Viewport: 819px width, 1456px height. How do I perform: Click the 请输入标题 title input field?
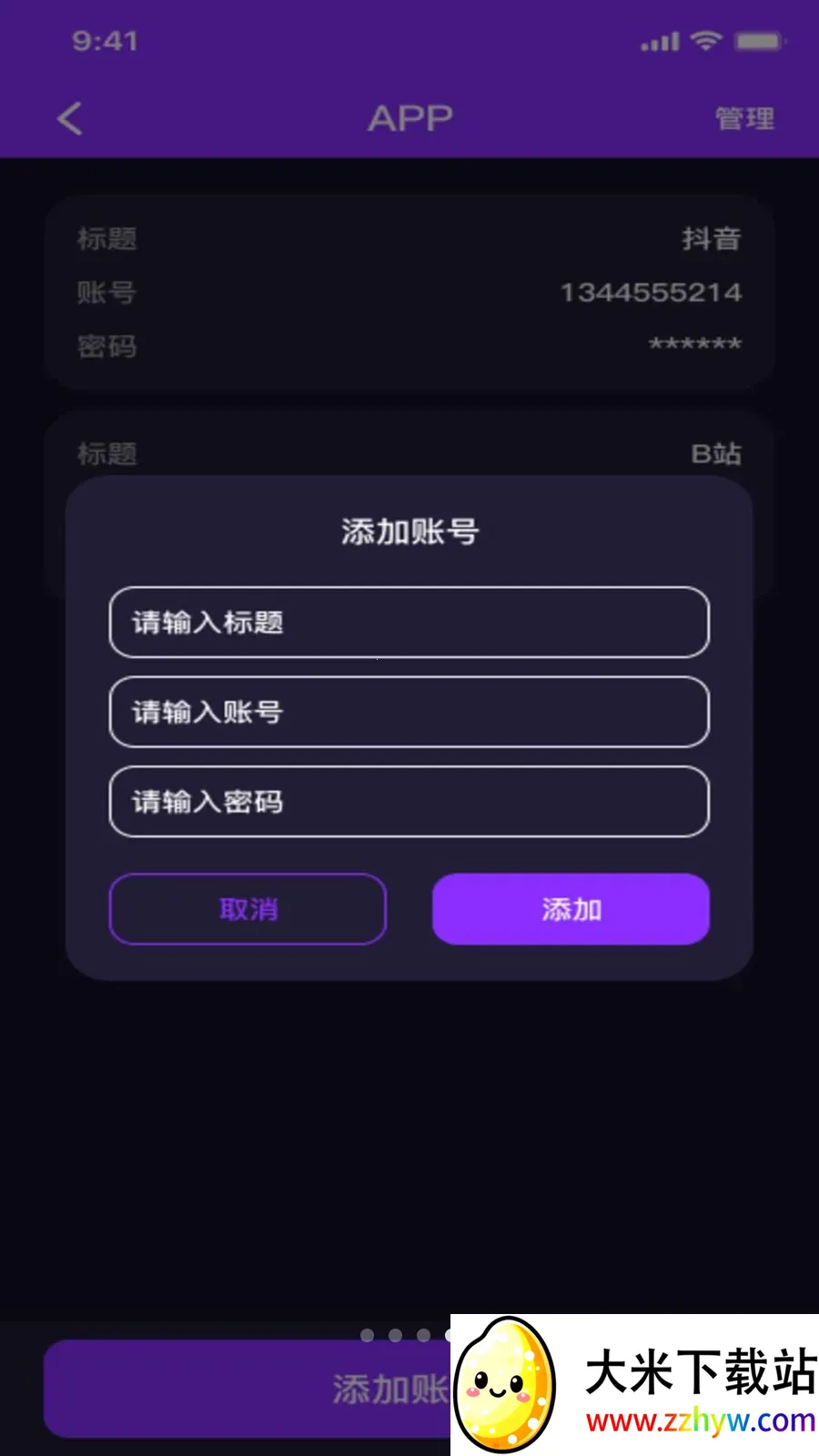409,623
